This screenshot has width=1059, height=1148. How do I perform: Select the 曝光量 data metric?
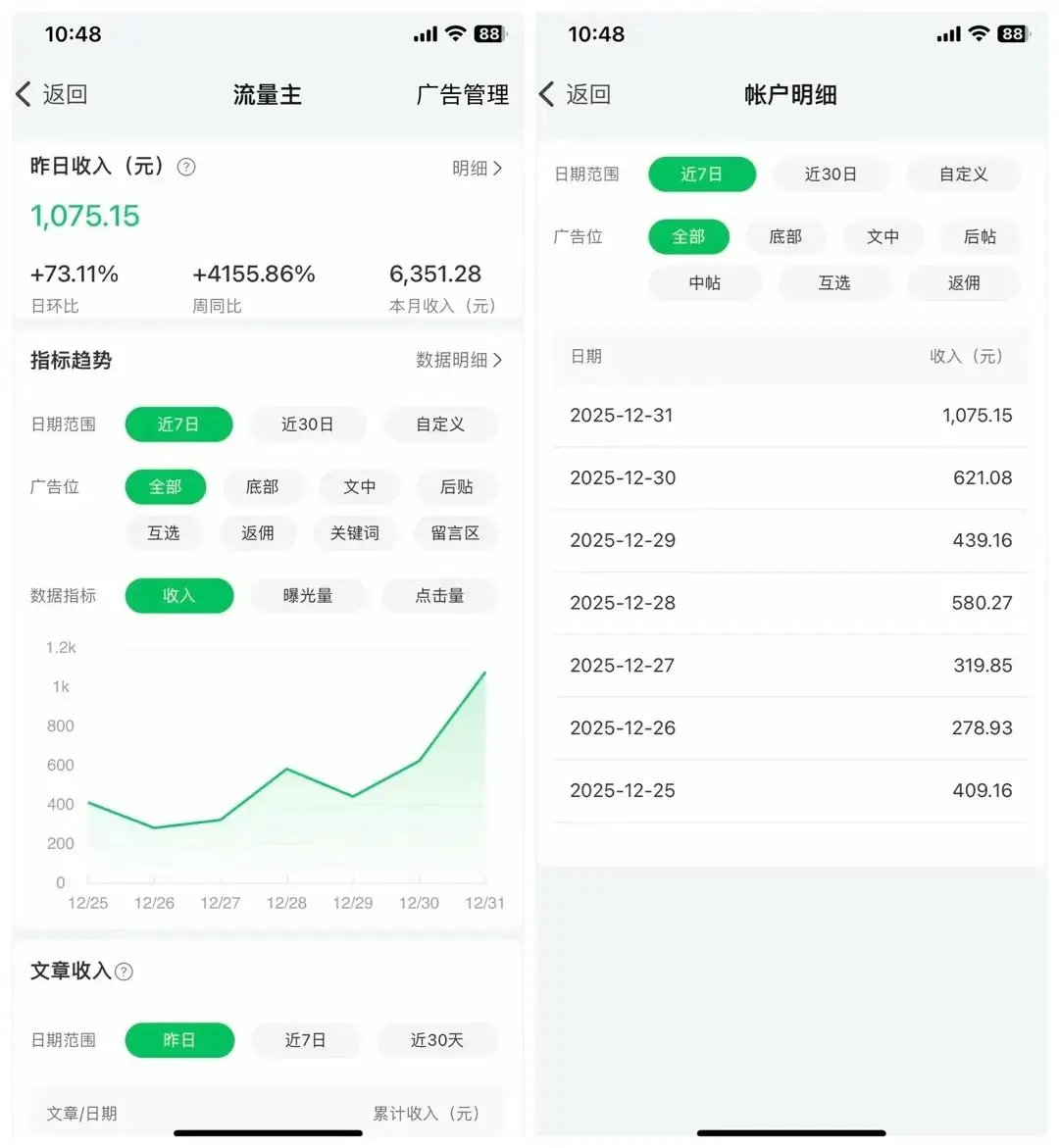[x=308, y=595]
